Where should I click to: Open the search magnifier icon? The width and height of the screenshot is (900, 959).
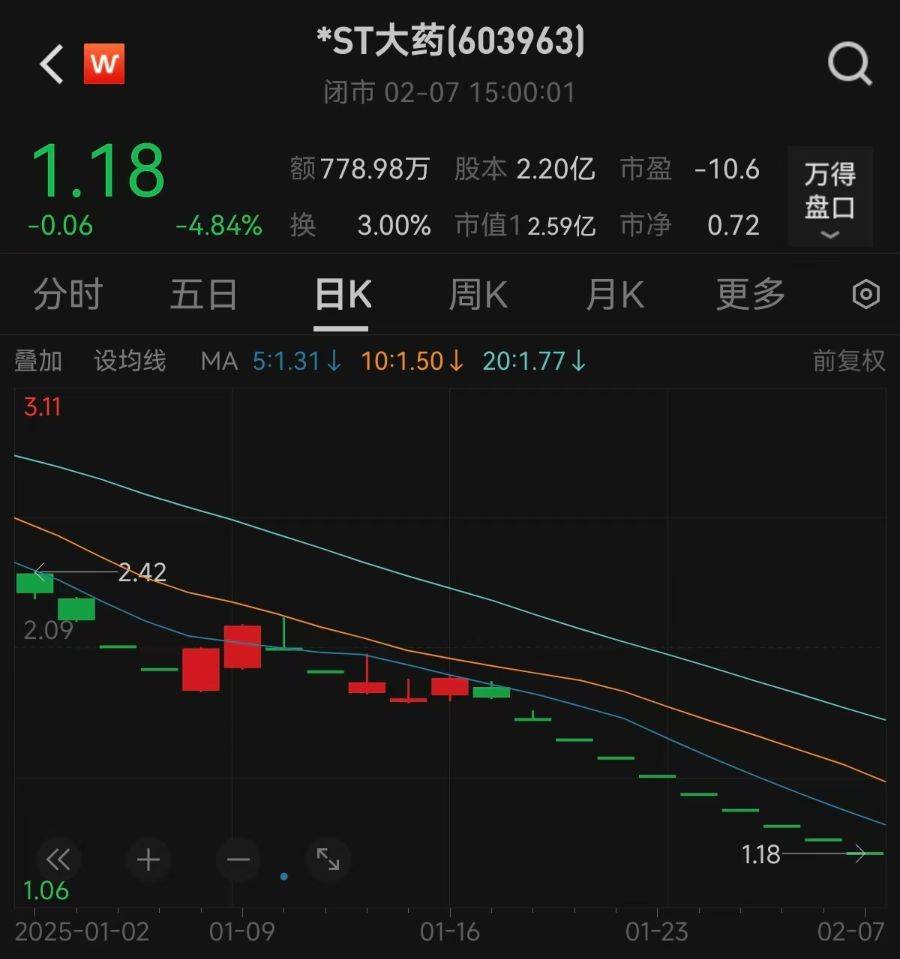click(x=850, y=64)
